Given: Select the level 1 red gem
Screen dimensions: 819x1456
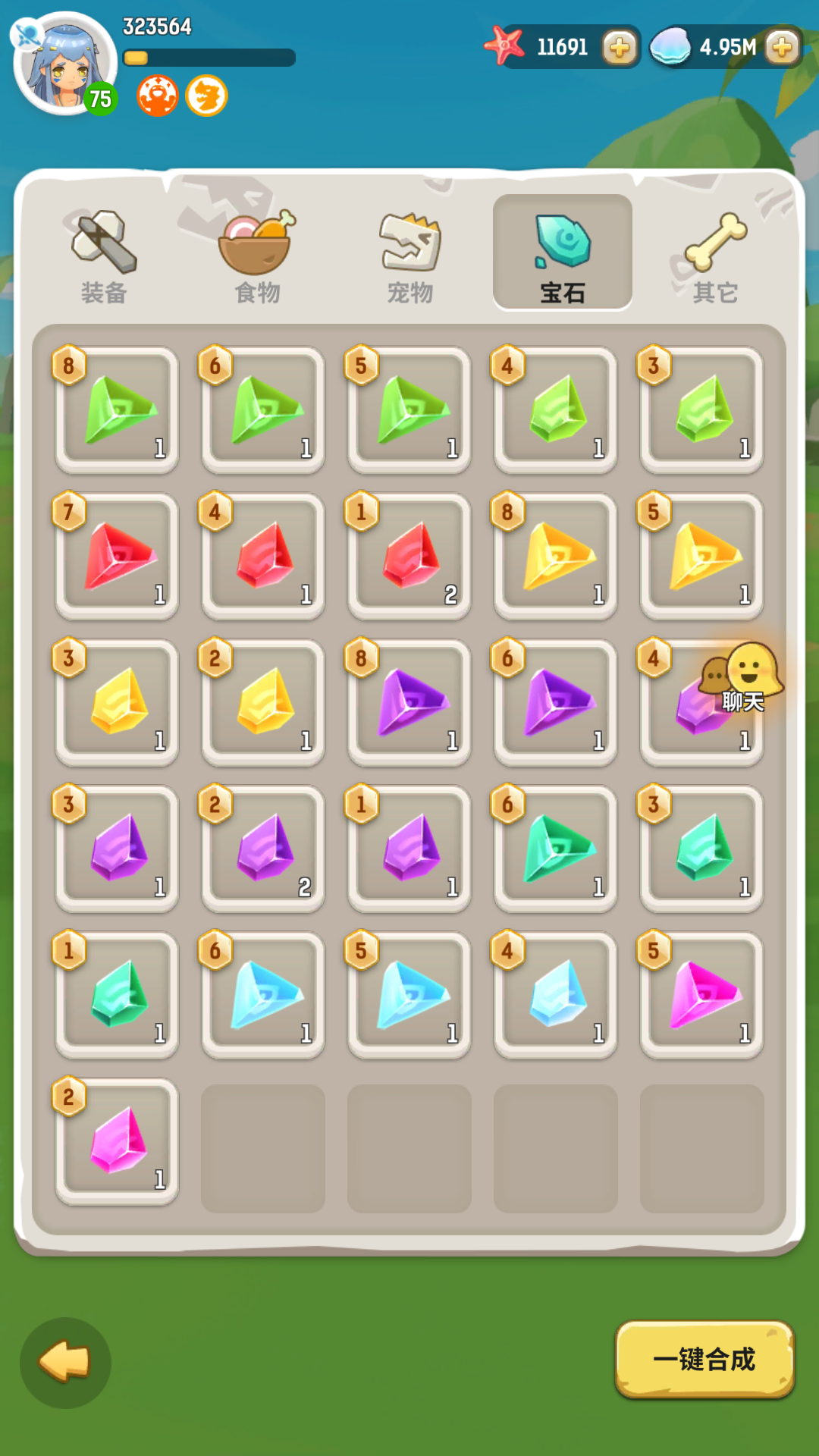Looking at the screenshot, I should pyautogui.click(x=409, y=557).
